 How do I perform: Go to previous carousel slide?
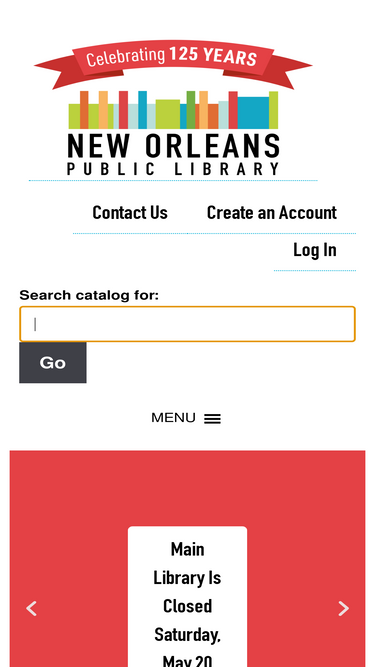point(31,609)
